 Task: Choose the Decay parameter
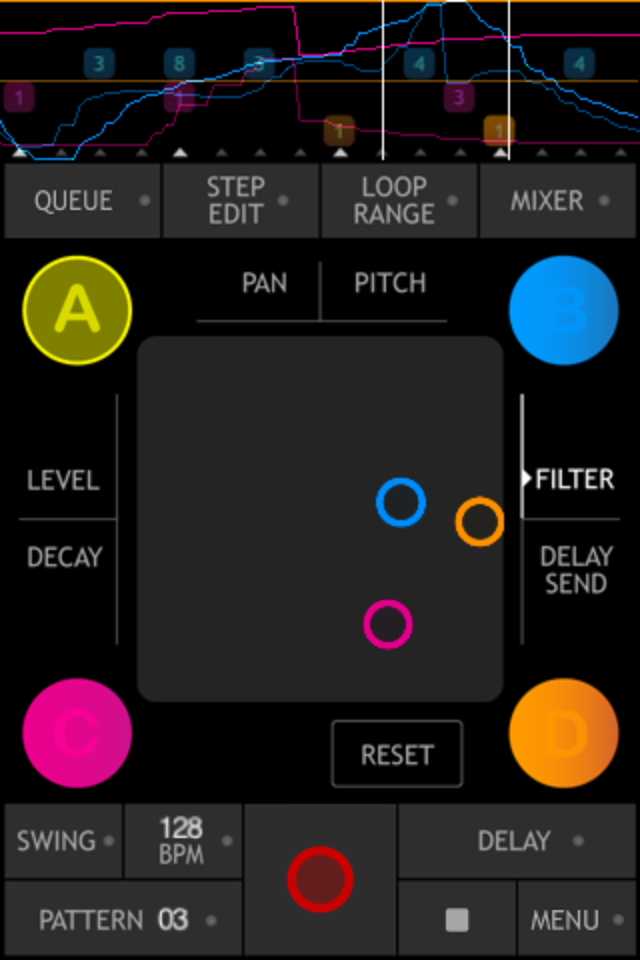pos(64,557)
